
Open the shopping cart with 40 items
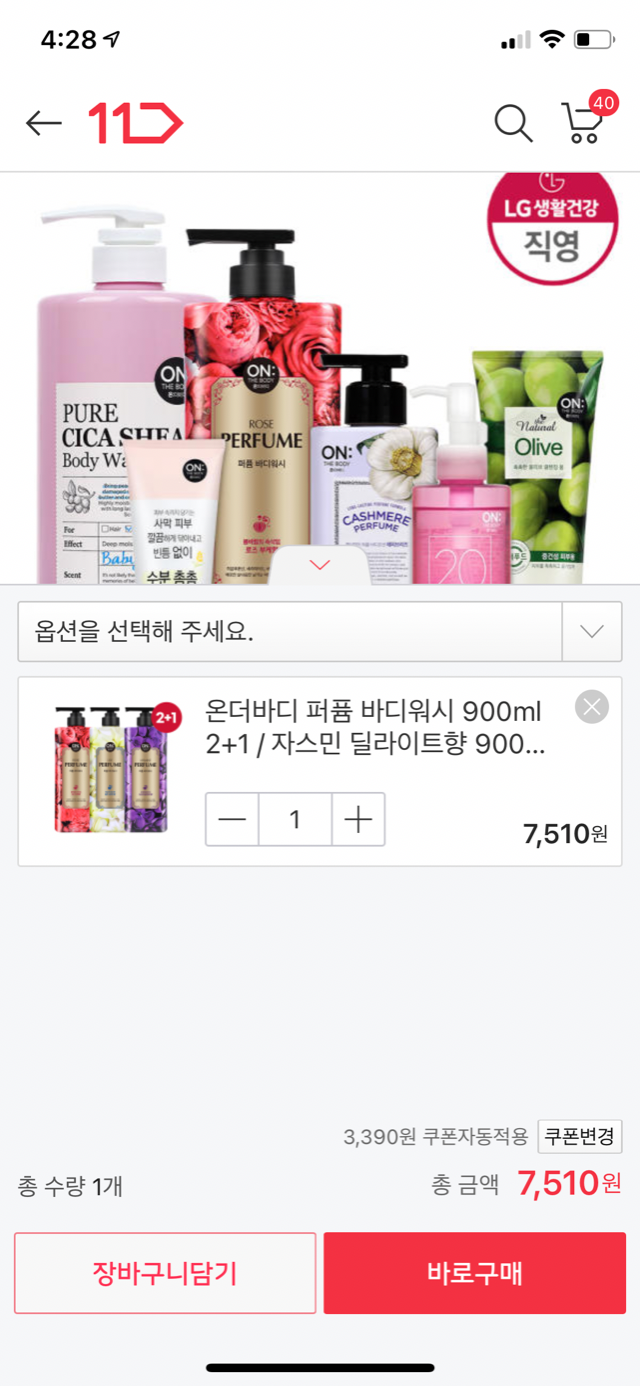click(x=584, y=121)
